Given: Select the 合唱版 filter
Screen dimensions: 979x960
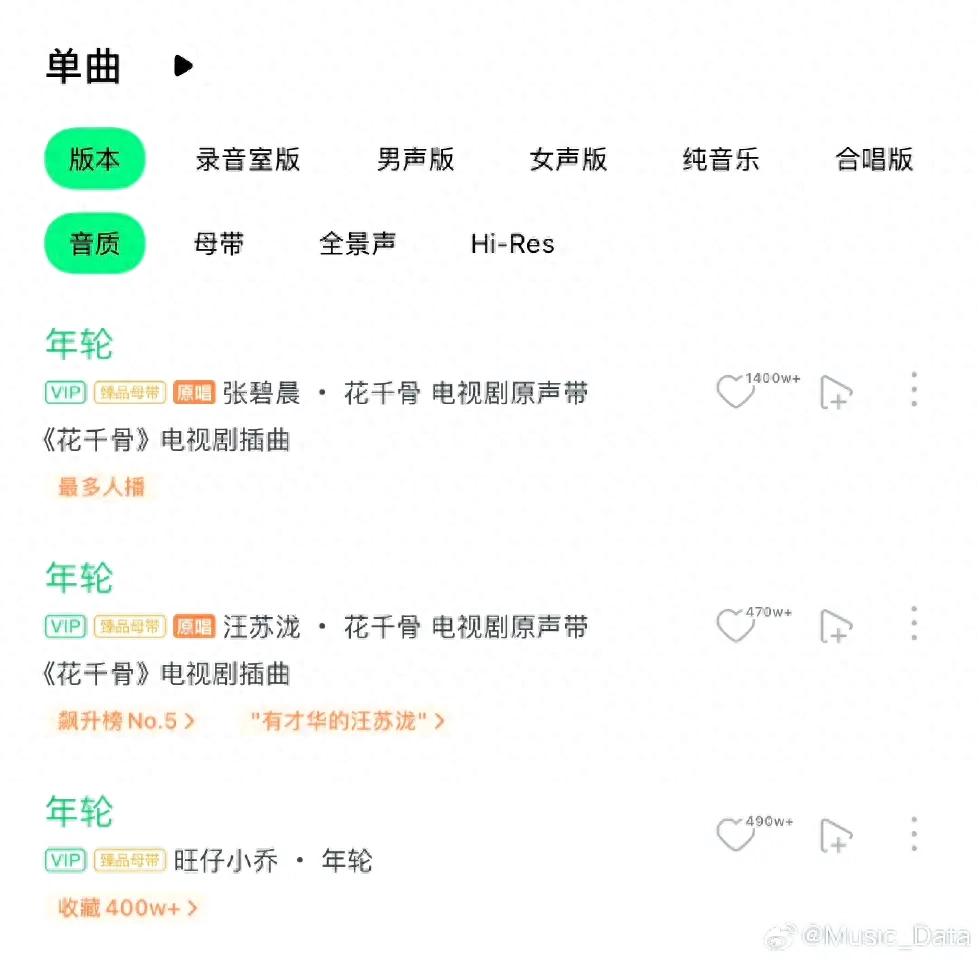Looking at the screenshot, I should point(874,159).
